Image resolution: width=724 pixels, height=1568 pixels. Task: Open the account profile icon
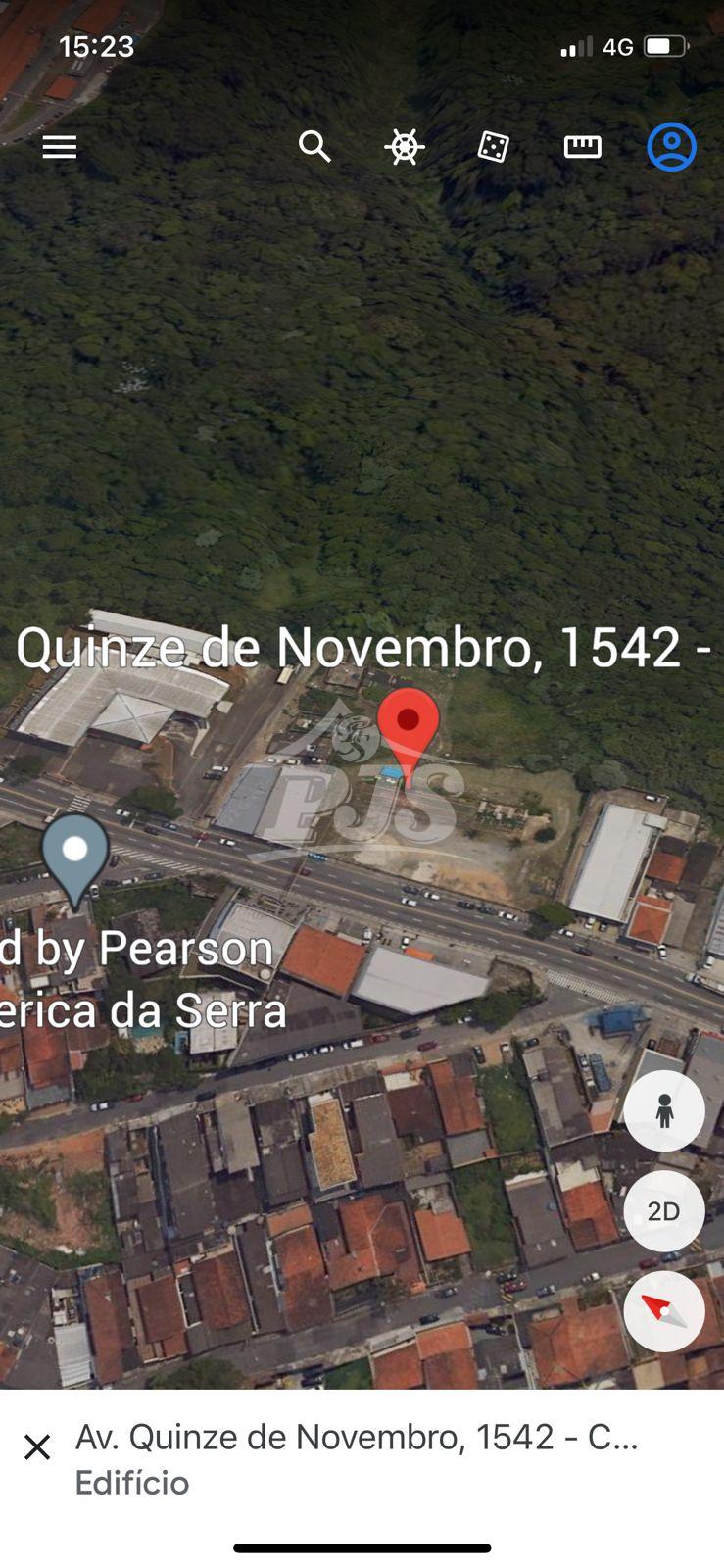point(671,147)
